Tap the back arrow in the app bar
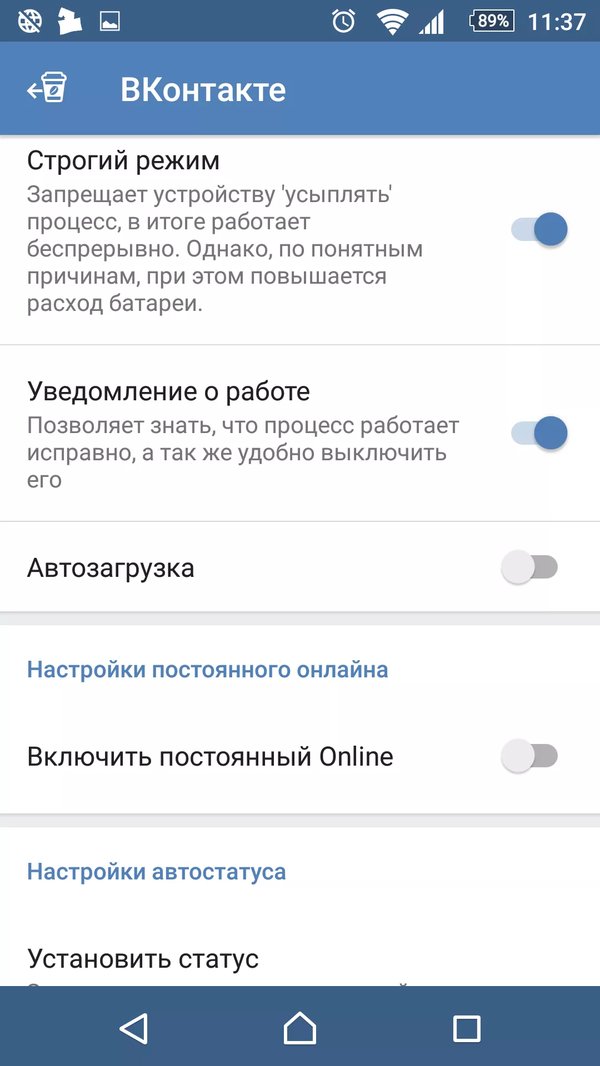The image size is (600, 1066). (47, 89)
